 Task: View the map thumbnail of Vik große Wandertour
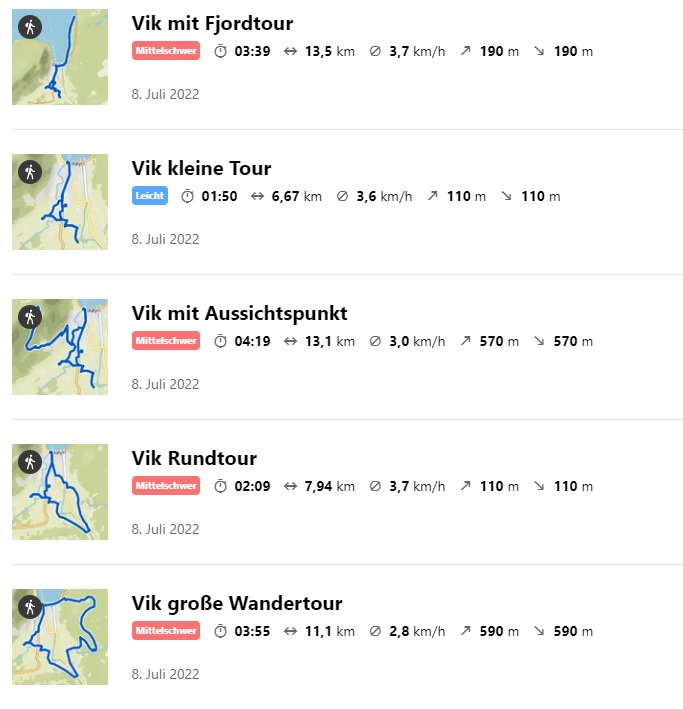pos(60,637)
